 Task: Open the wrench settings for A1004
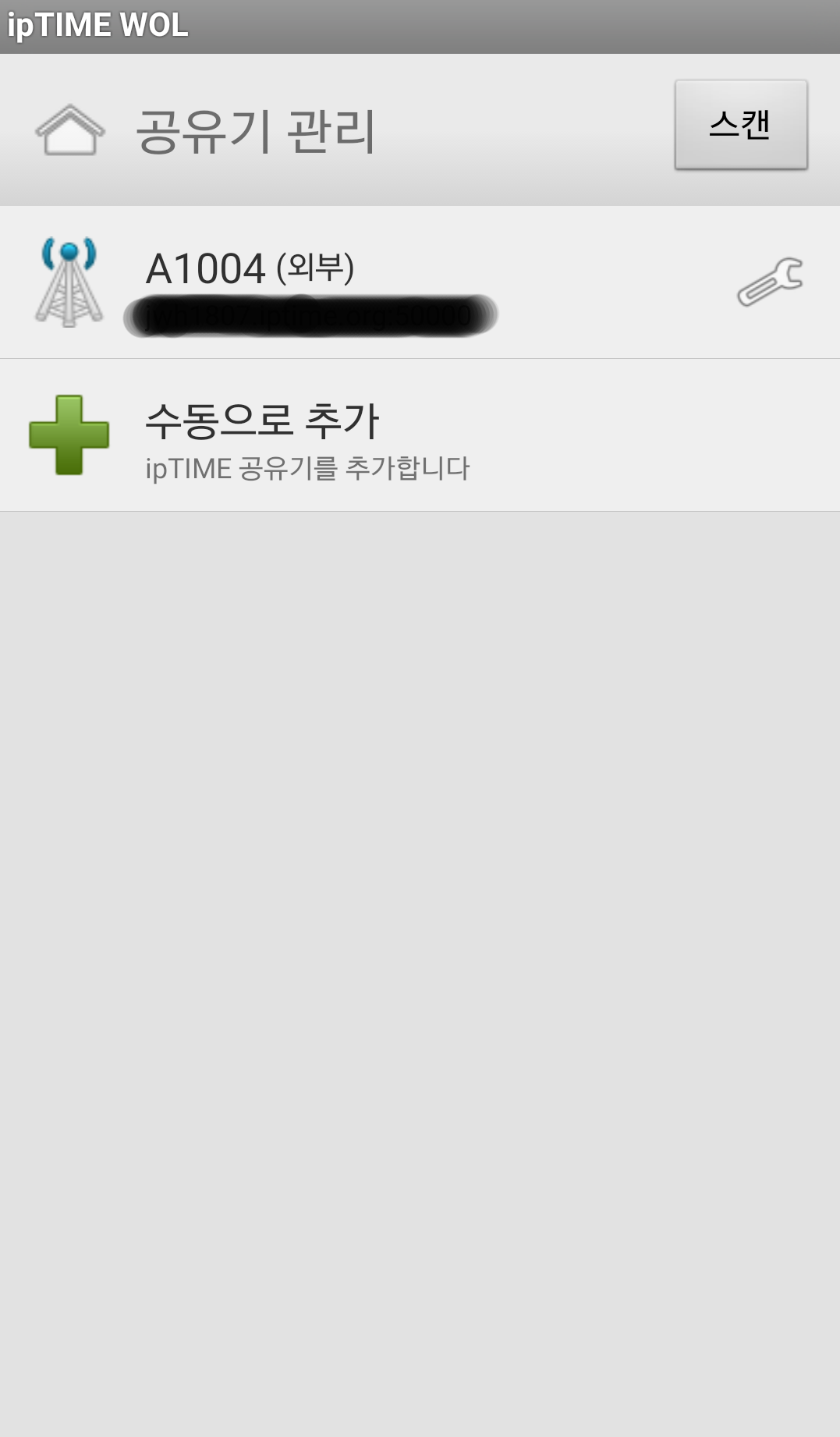(770, 282)
